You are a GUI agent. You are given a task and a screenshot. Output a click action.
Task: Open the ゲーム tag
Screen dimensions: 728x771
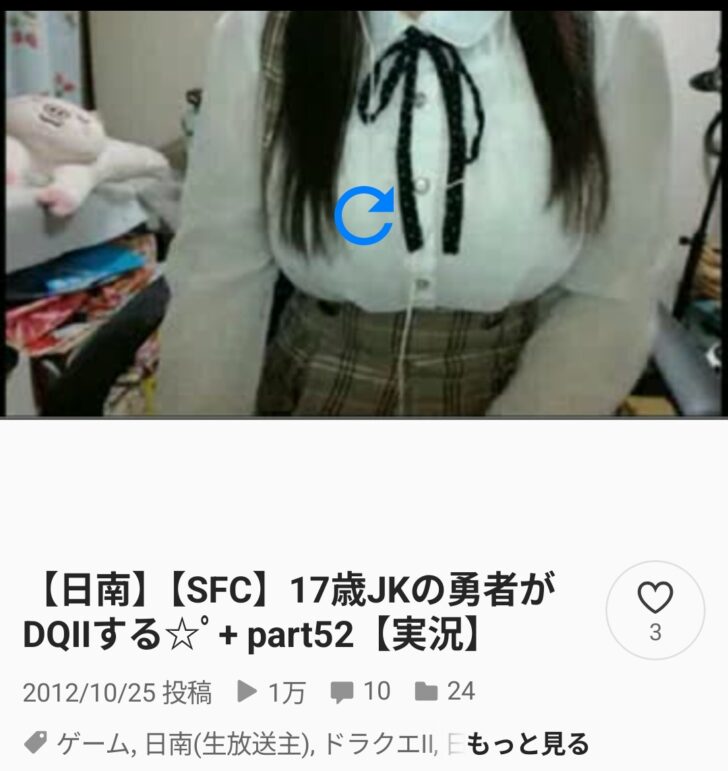click(x=93, y=743)
